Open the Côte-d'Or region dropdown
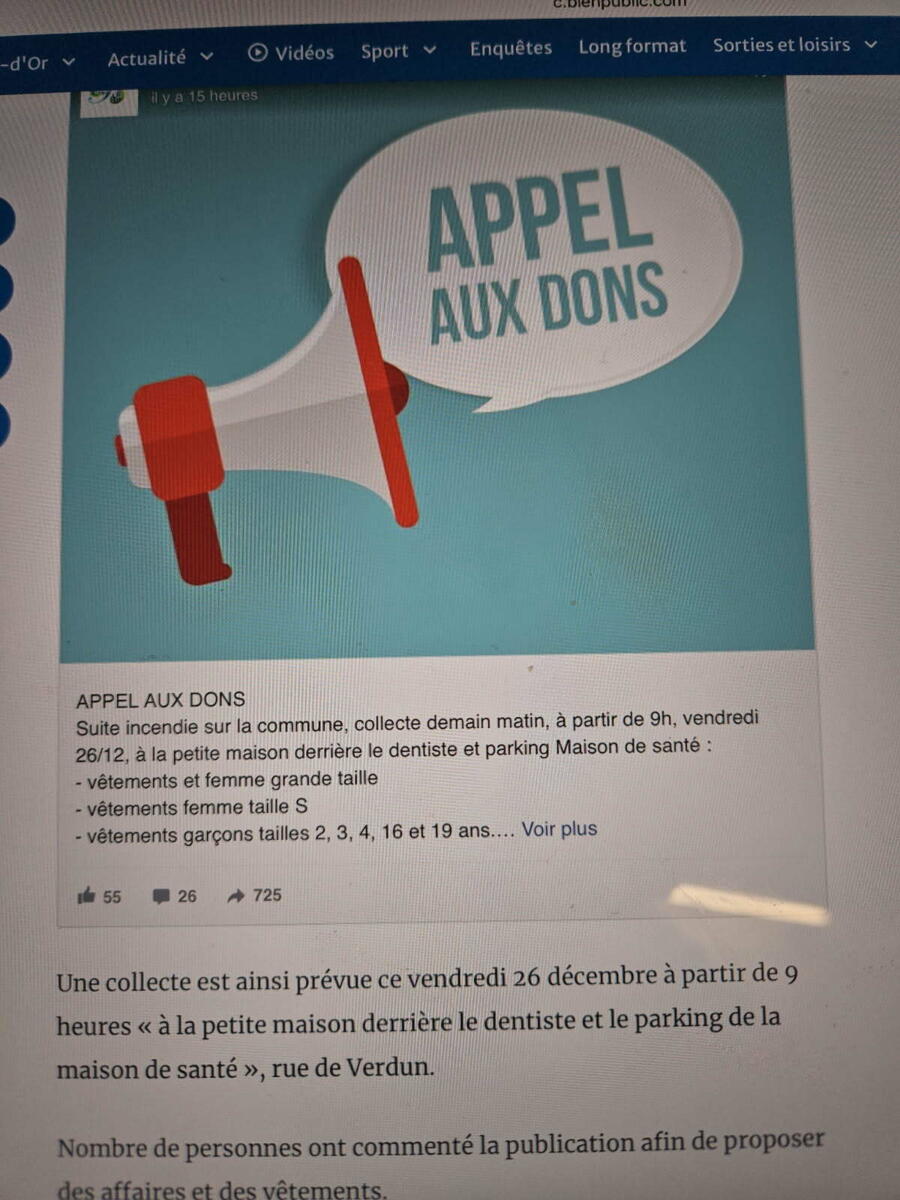The height and width of the screenshot is (1200, 900). (38, 62)
